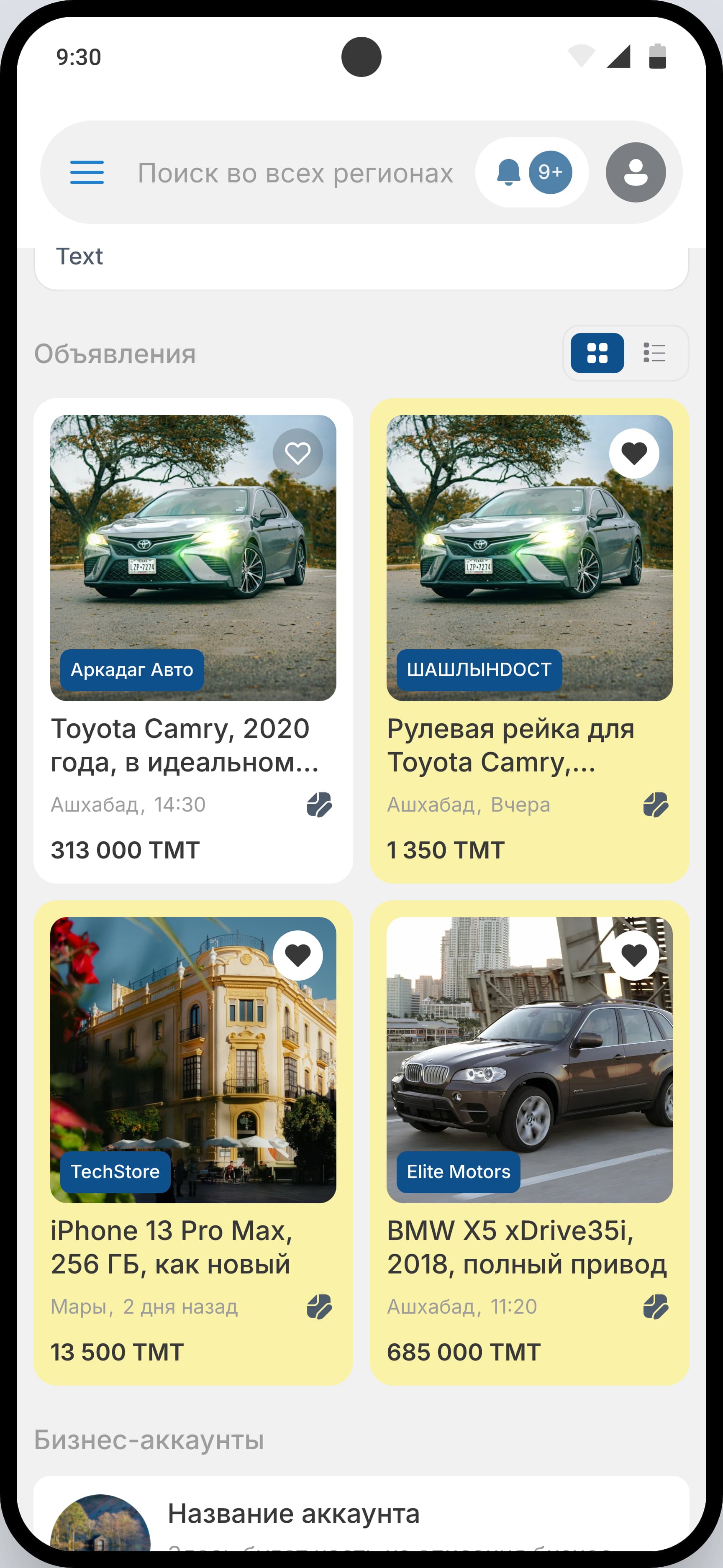Screen dimensions: 723x1568
Task: Remove Рулевая рейка listing from favorites
Action: (634, 453)
